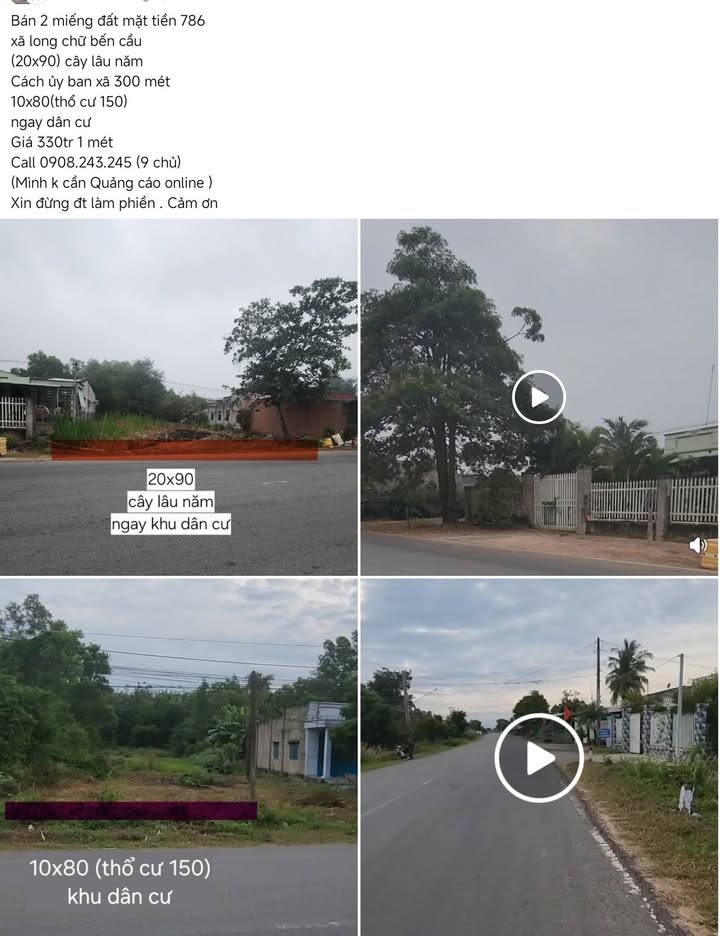The image size is (720, 936).
Task: Play the video of the empty road
Action: (x=539, y=757)
